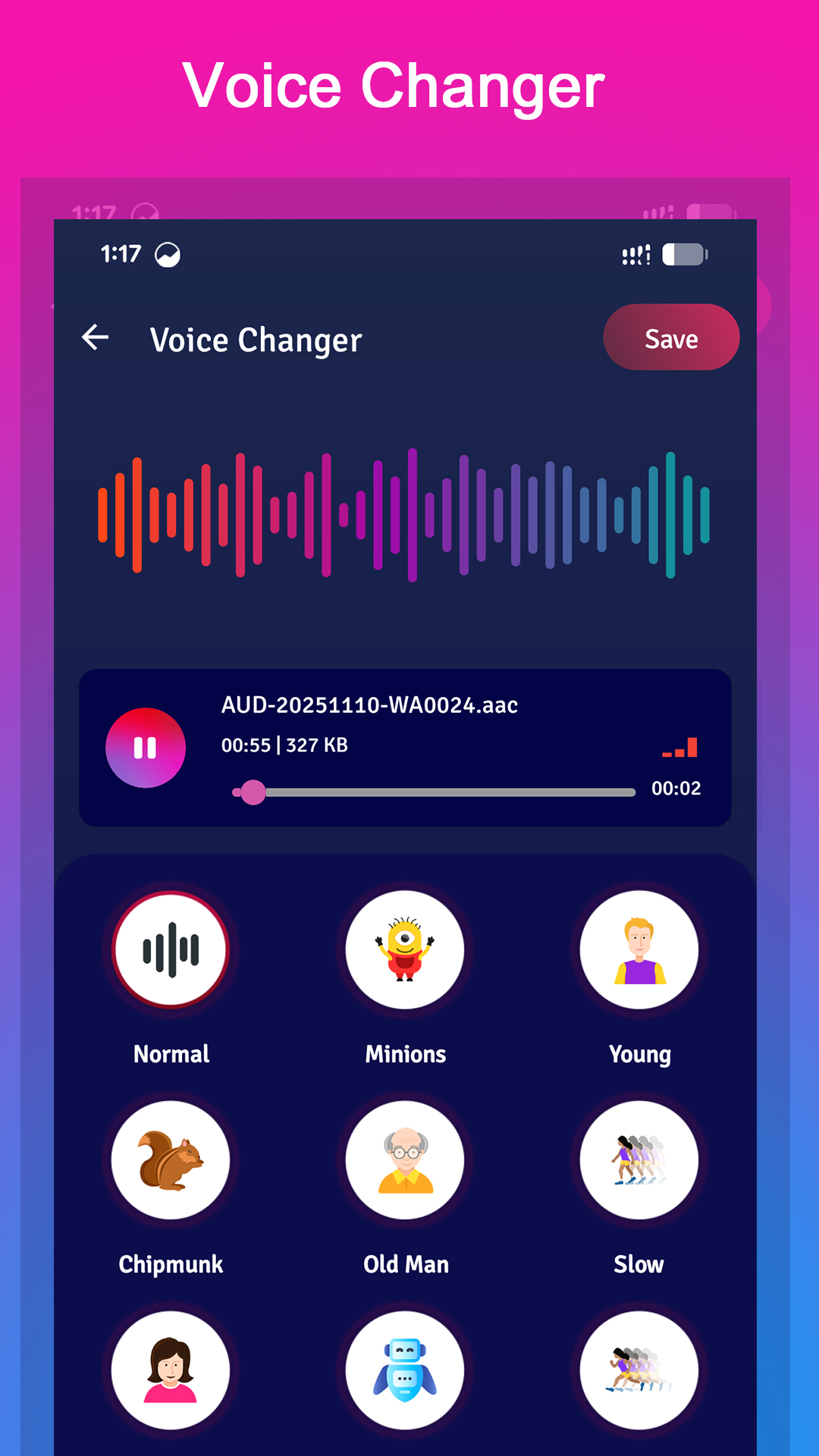
Task: Select the Chipmunk voice effect
Action: (x=171, y=1160)
